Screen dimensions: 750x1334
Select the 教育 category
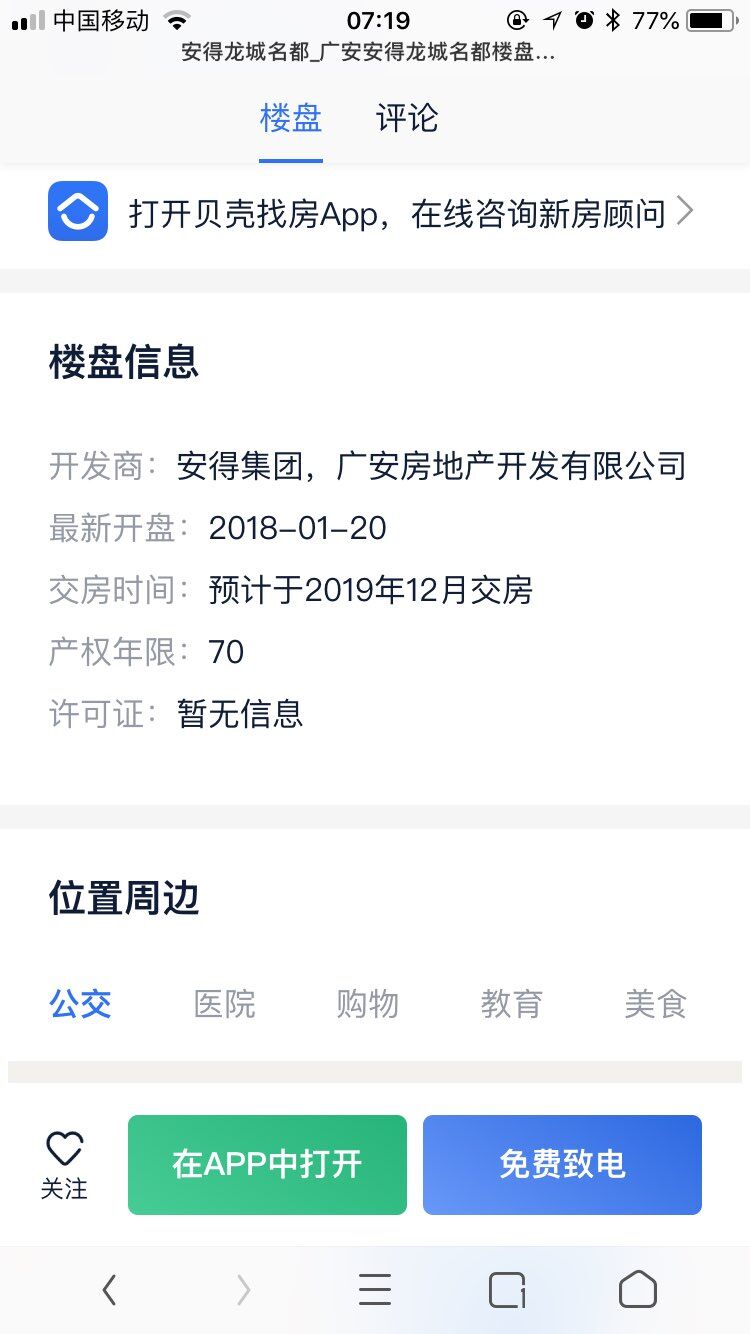click(511, 1003)
